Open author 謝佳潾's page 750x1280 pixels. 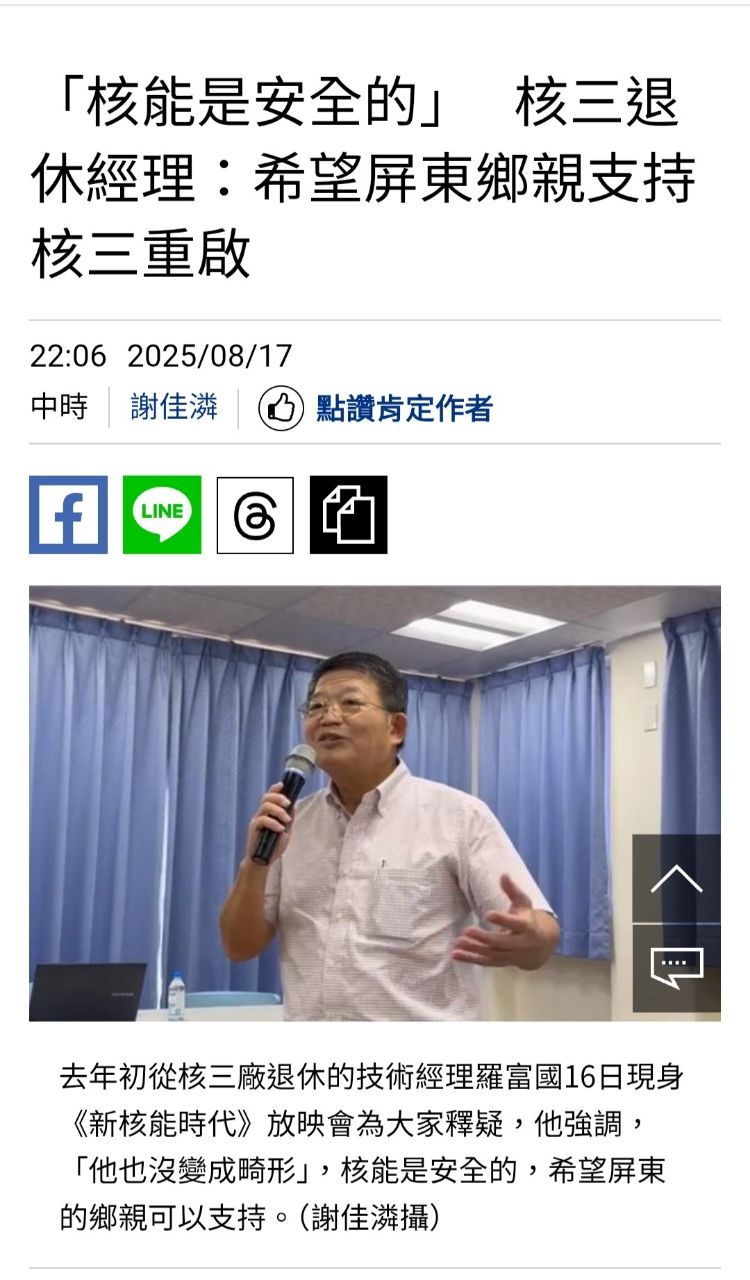(x=174, y=408)
